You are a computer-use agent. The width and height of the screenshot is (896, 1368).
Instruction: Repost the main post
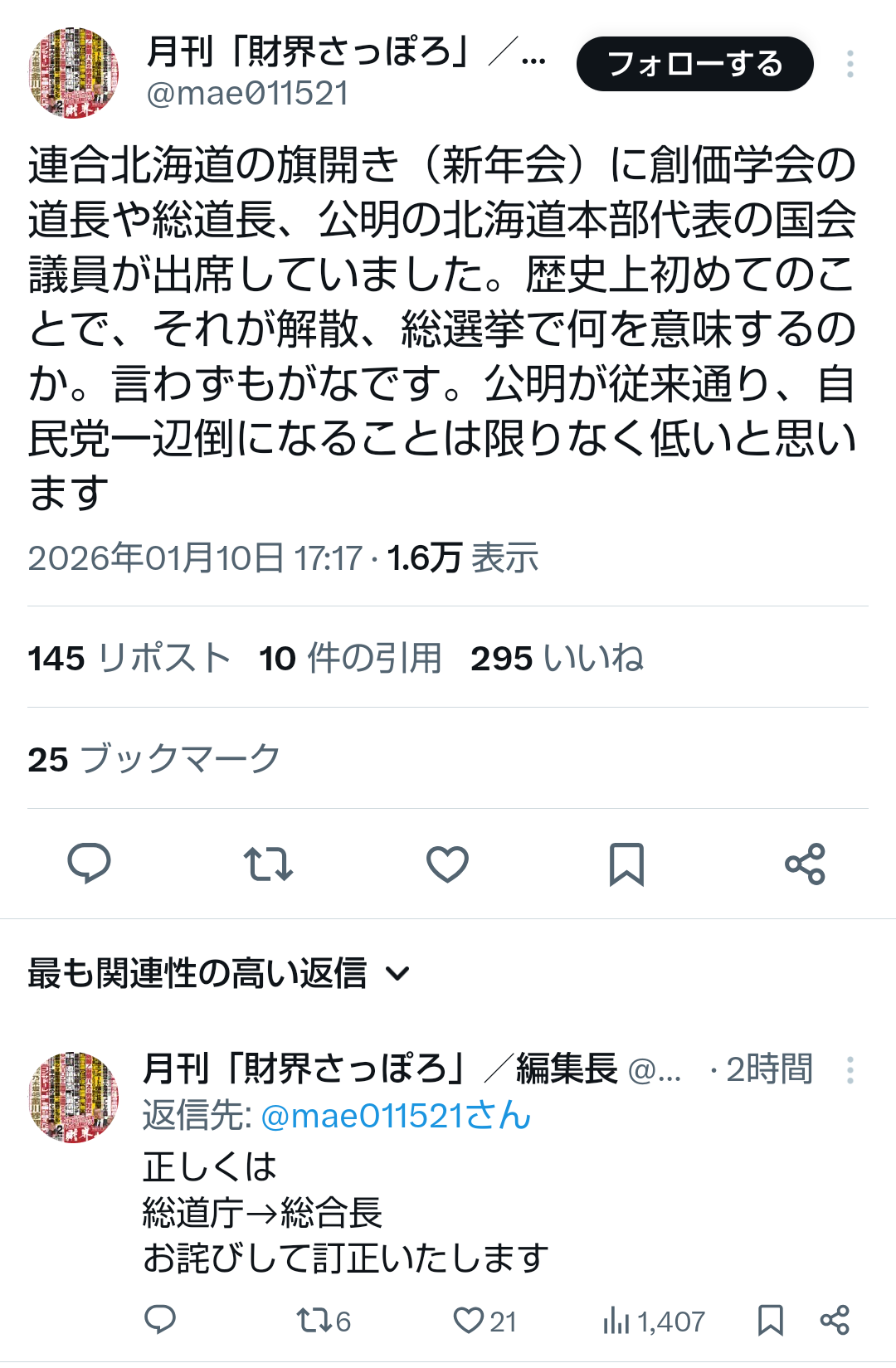click(x=268, y=864)
